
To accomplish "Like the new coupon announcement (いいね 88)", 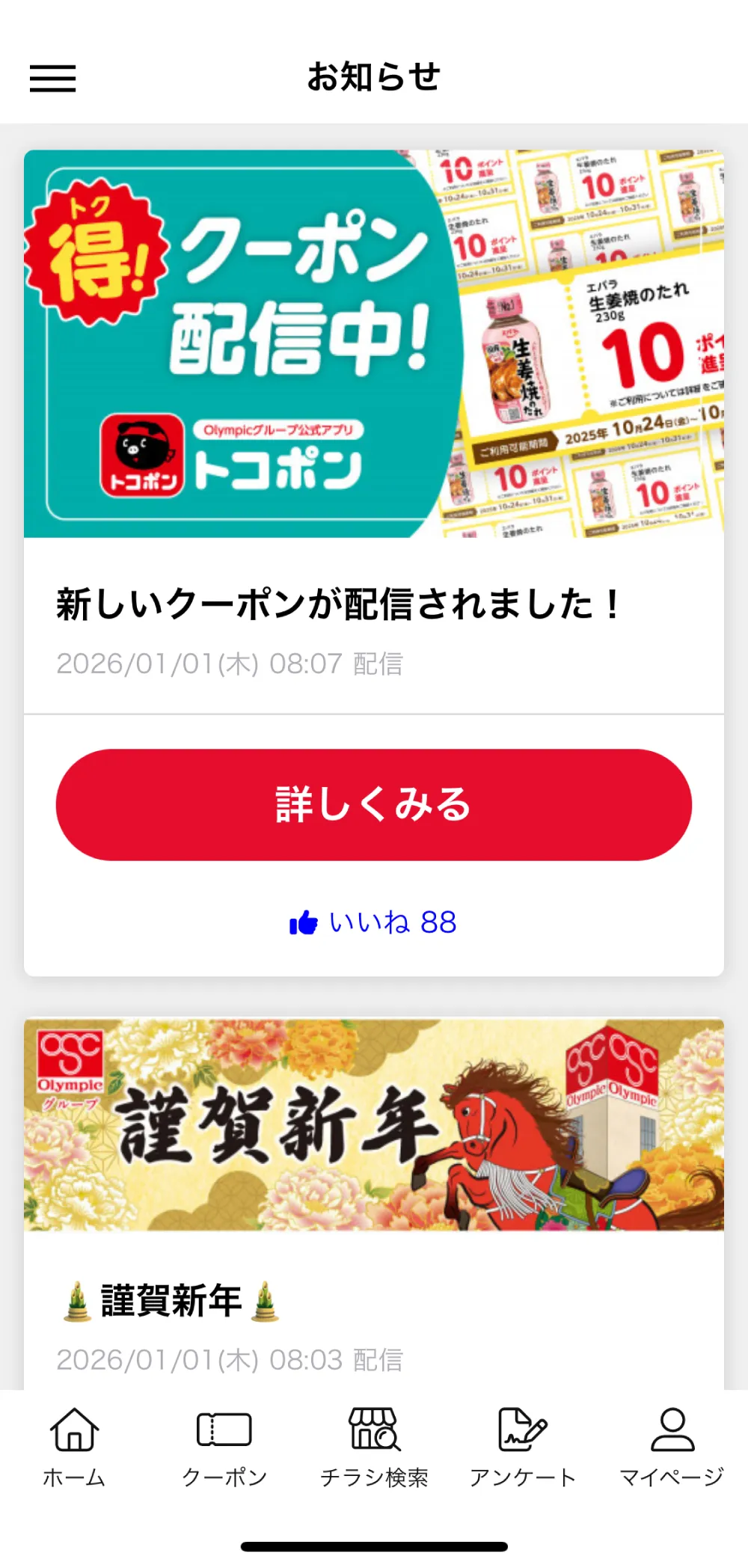I will [x=373, y=922].
